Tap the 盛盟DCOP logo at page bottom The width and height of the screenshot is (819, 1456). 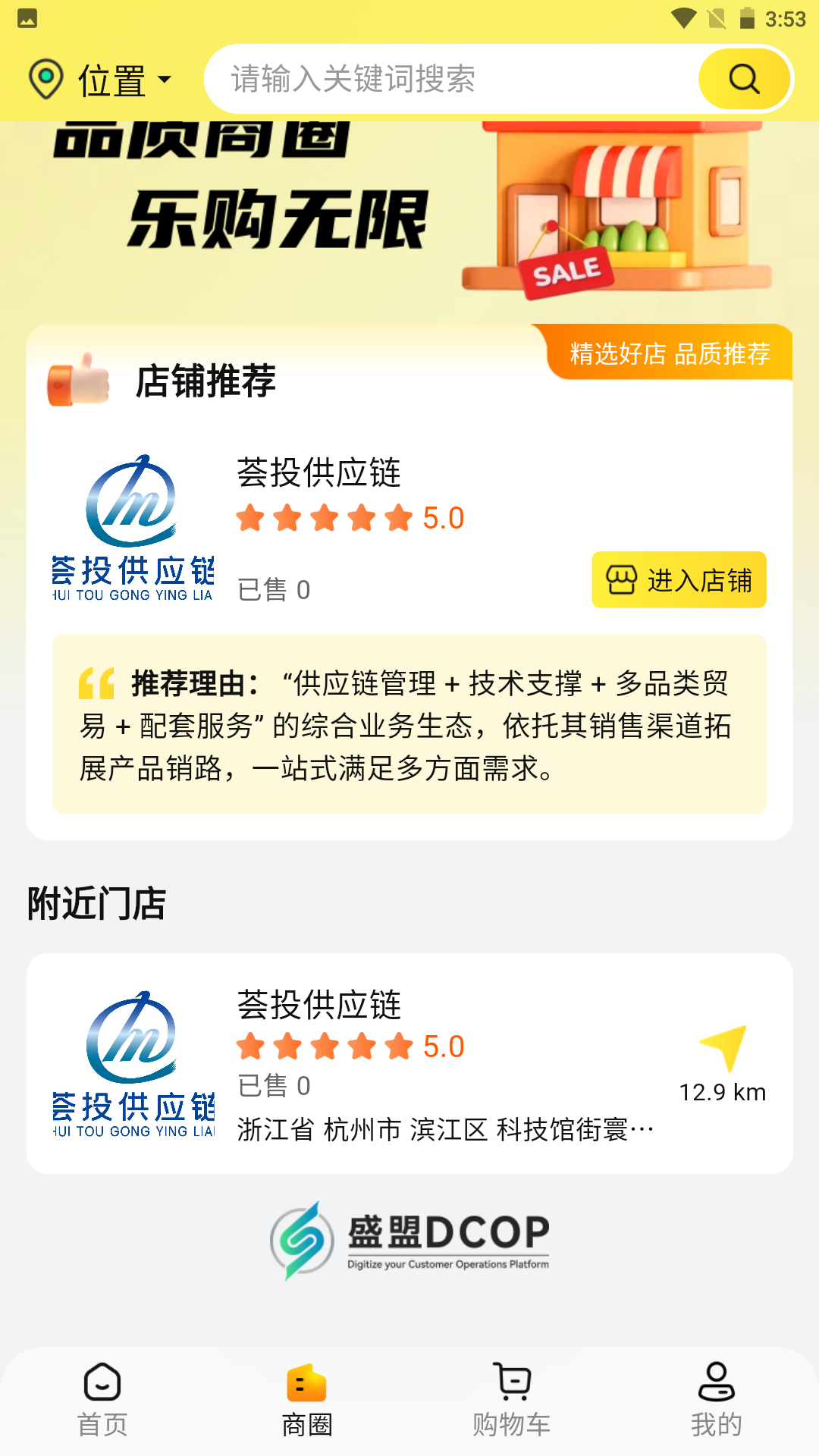[409, 1235]
